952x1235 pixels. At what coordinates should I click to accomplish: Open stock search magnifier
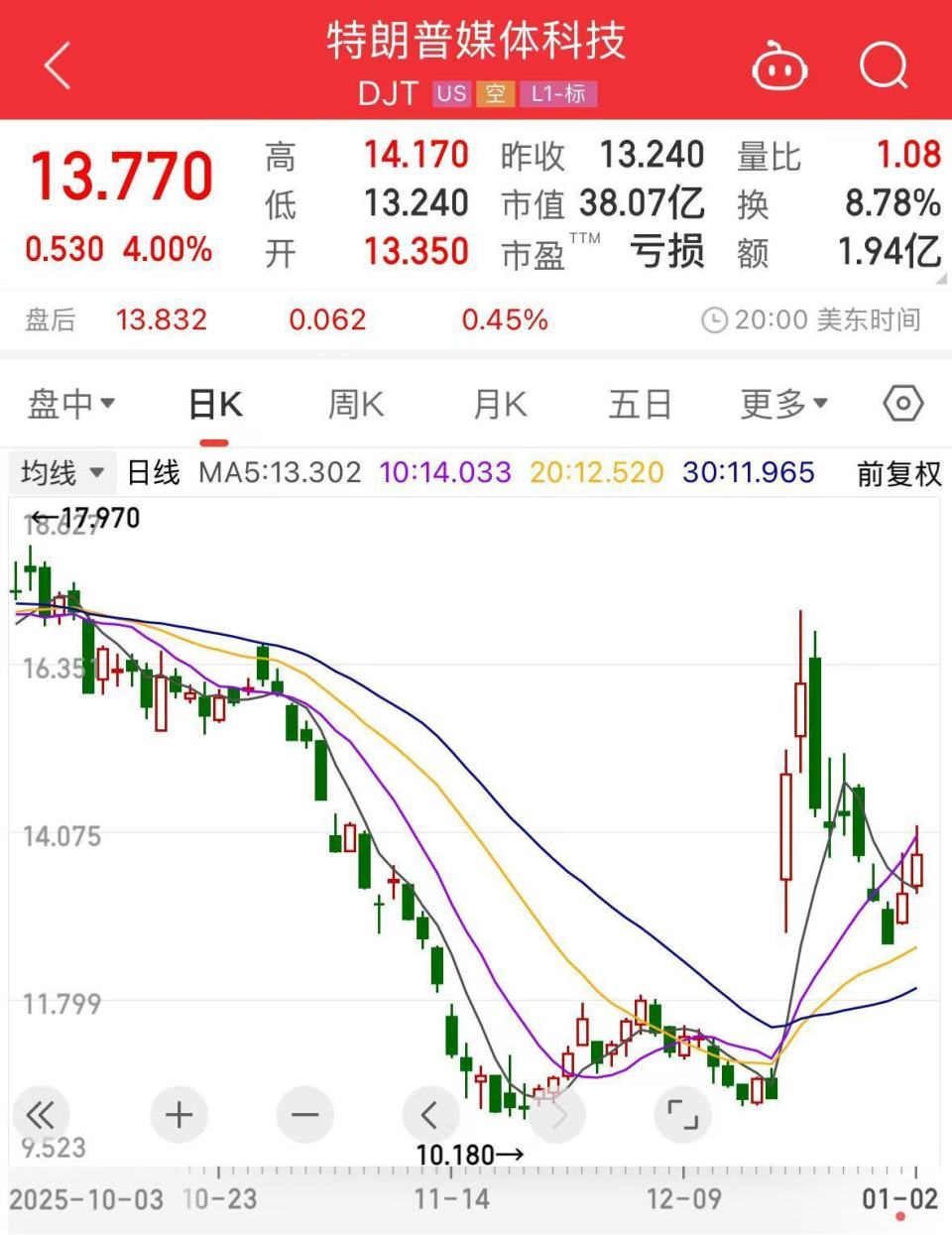(x=883, y=65)
